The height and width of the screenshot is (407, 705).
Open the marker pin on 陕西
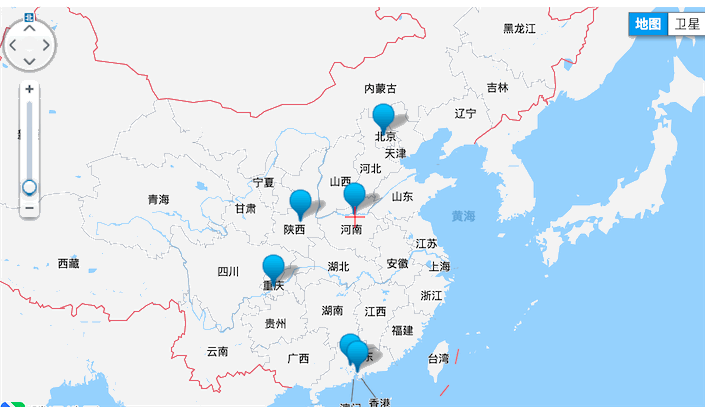coord(300,202)
